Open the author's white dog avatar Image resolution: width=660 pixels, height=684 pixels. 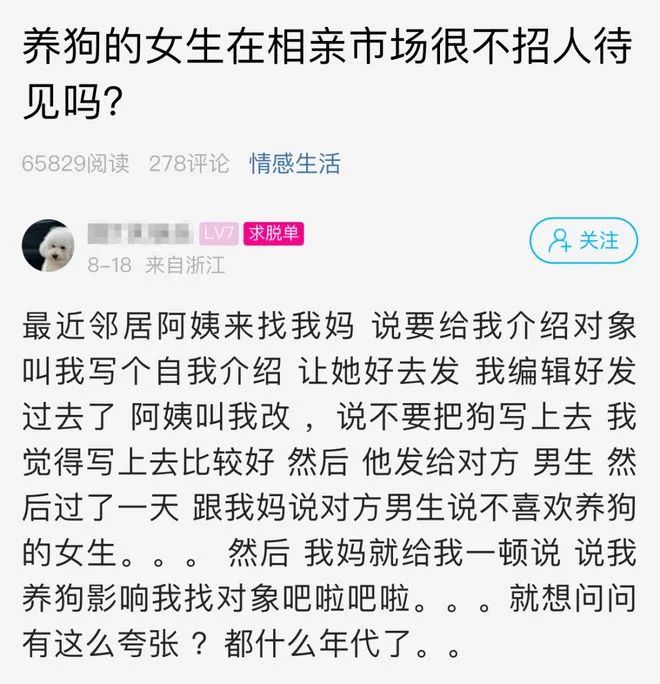pyautogui.click(x=47, y=245)
